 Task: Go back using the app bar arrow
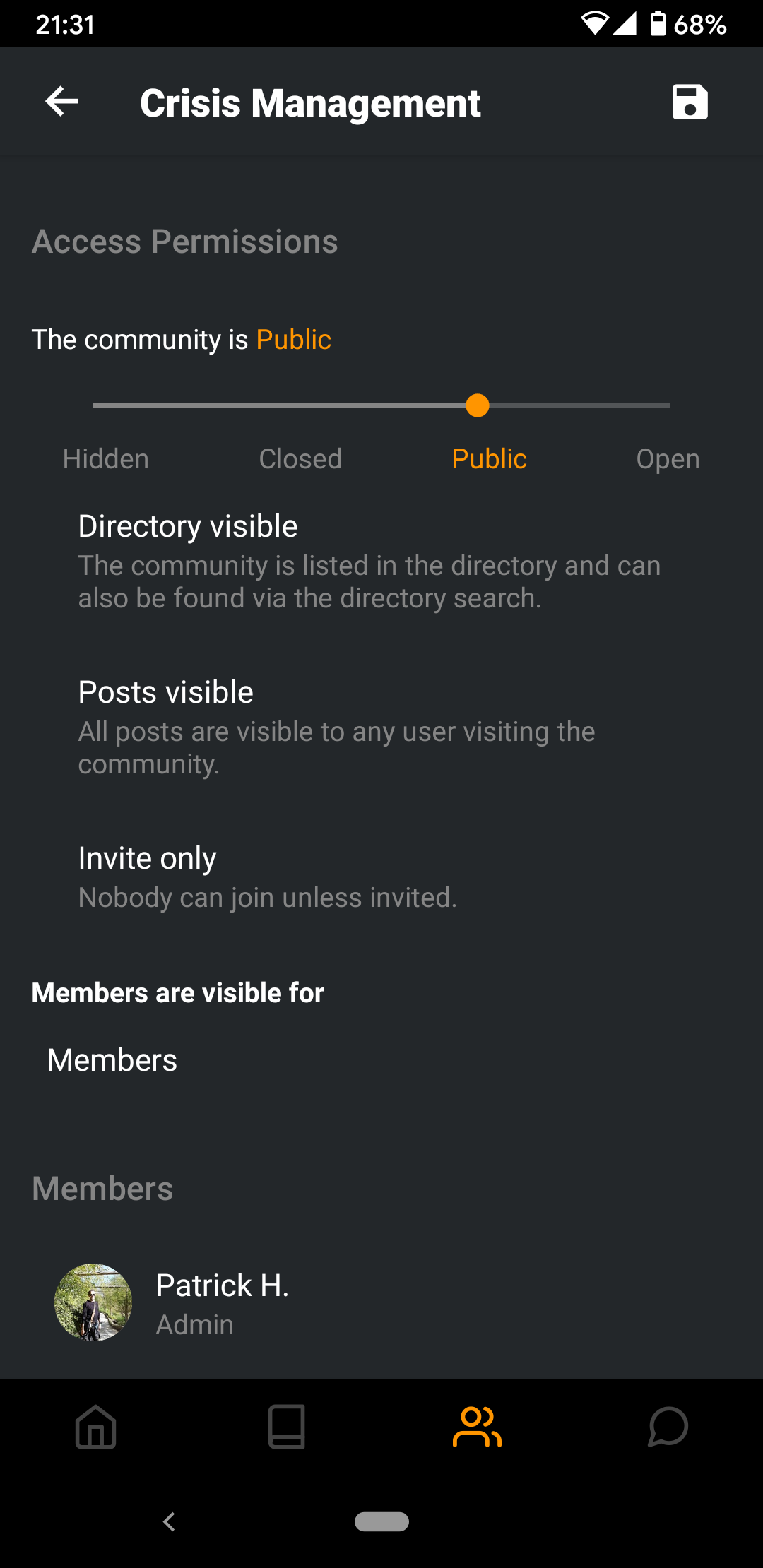pos(62,102)
